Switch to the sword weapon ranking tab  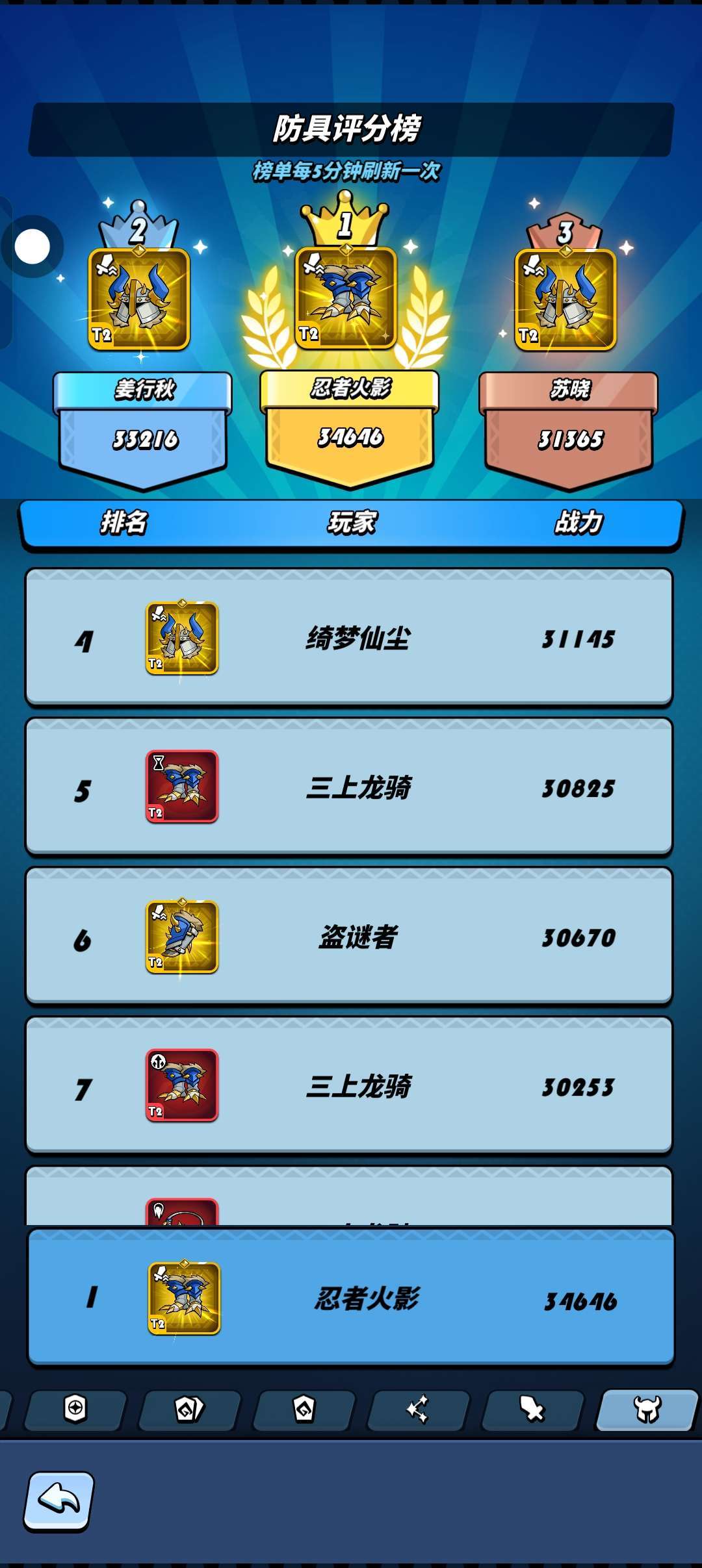[x=532, y=1410]
